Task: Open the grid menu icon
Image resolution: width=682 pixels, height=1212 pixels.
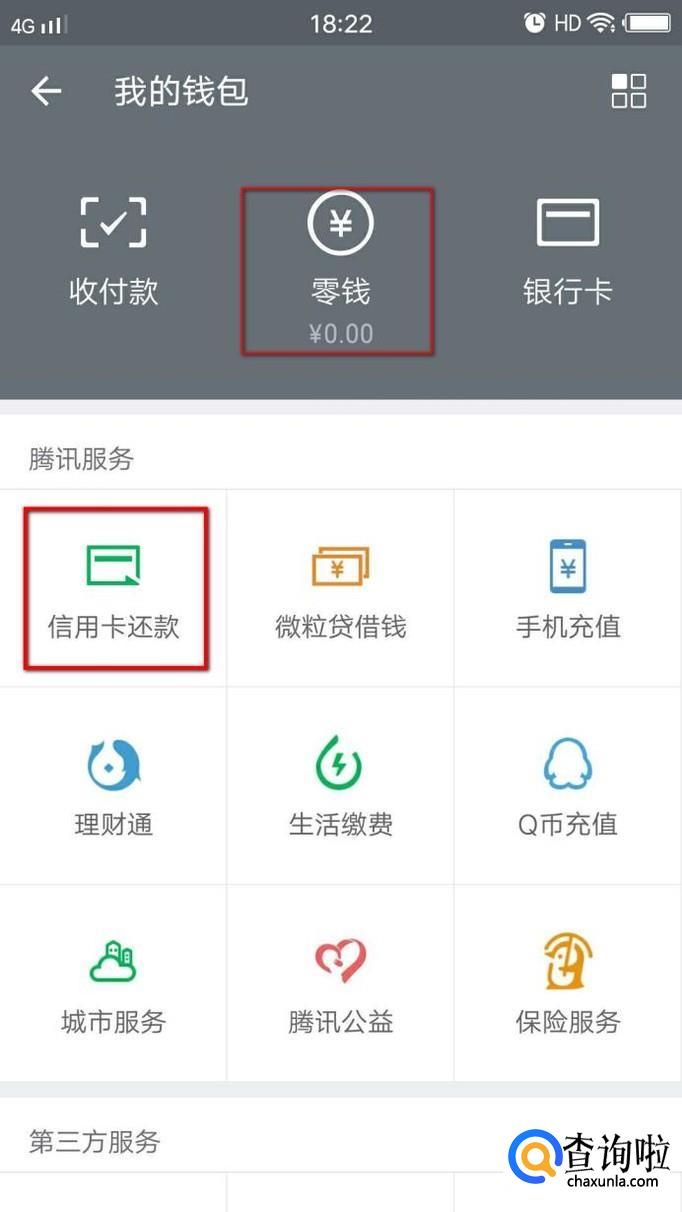Action: pyautogui.click(x=629, y=91)
